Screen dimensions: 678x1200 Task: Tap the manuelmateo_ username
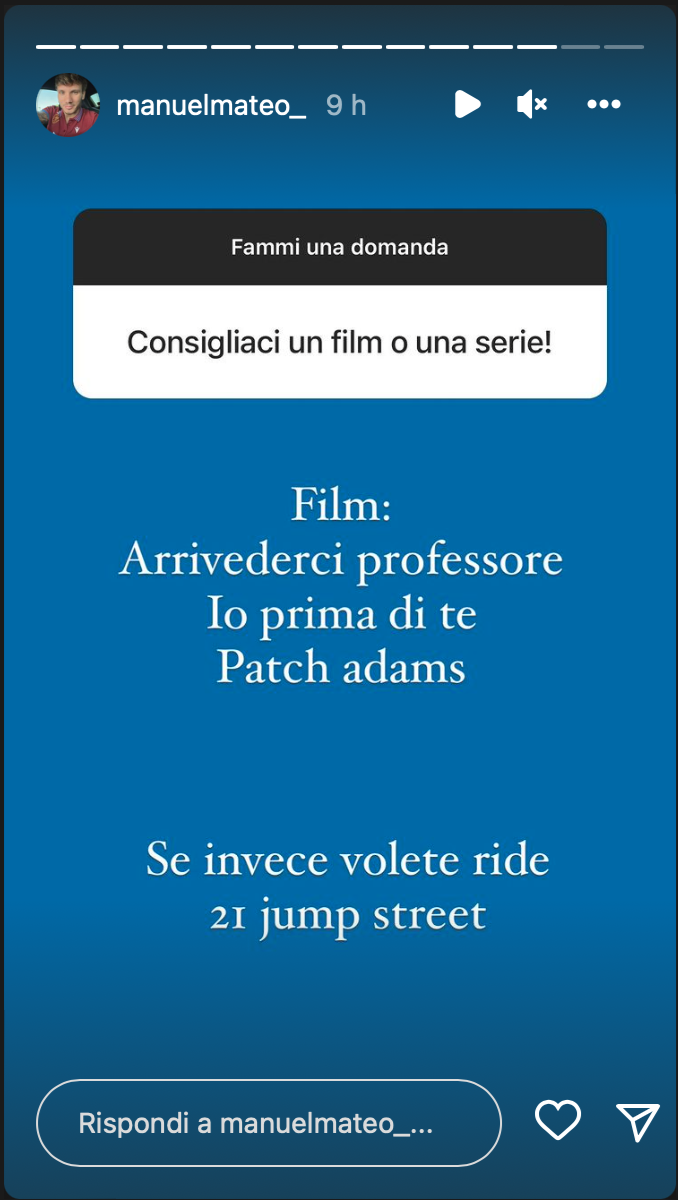point(212,105)
